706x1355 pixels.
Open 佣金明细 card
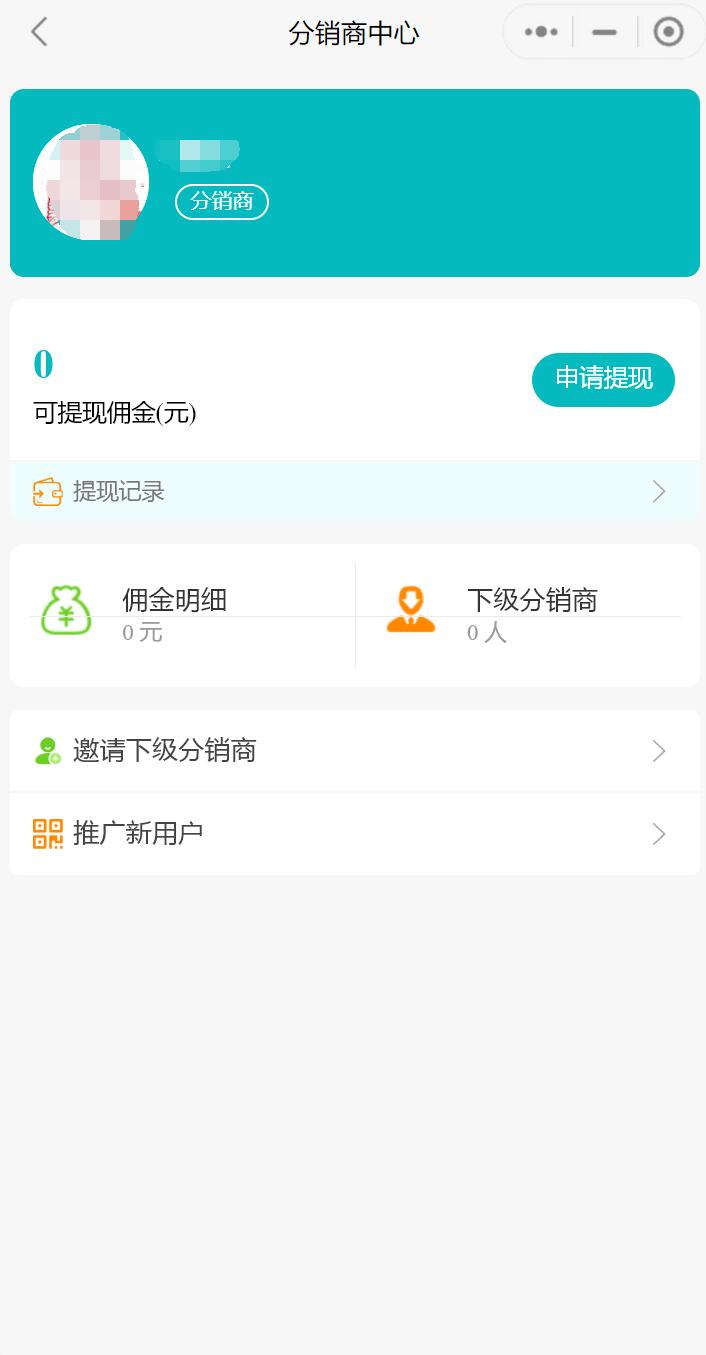[182, 614]
